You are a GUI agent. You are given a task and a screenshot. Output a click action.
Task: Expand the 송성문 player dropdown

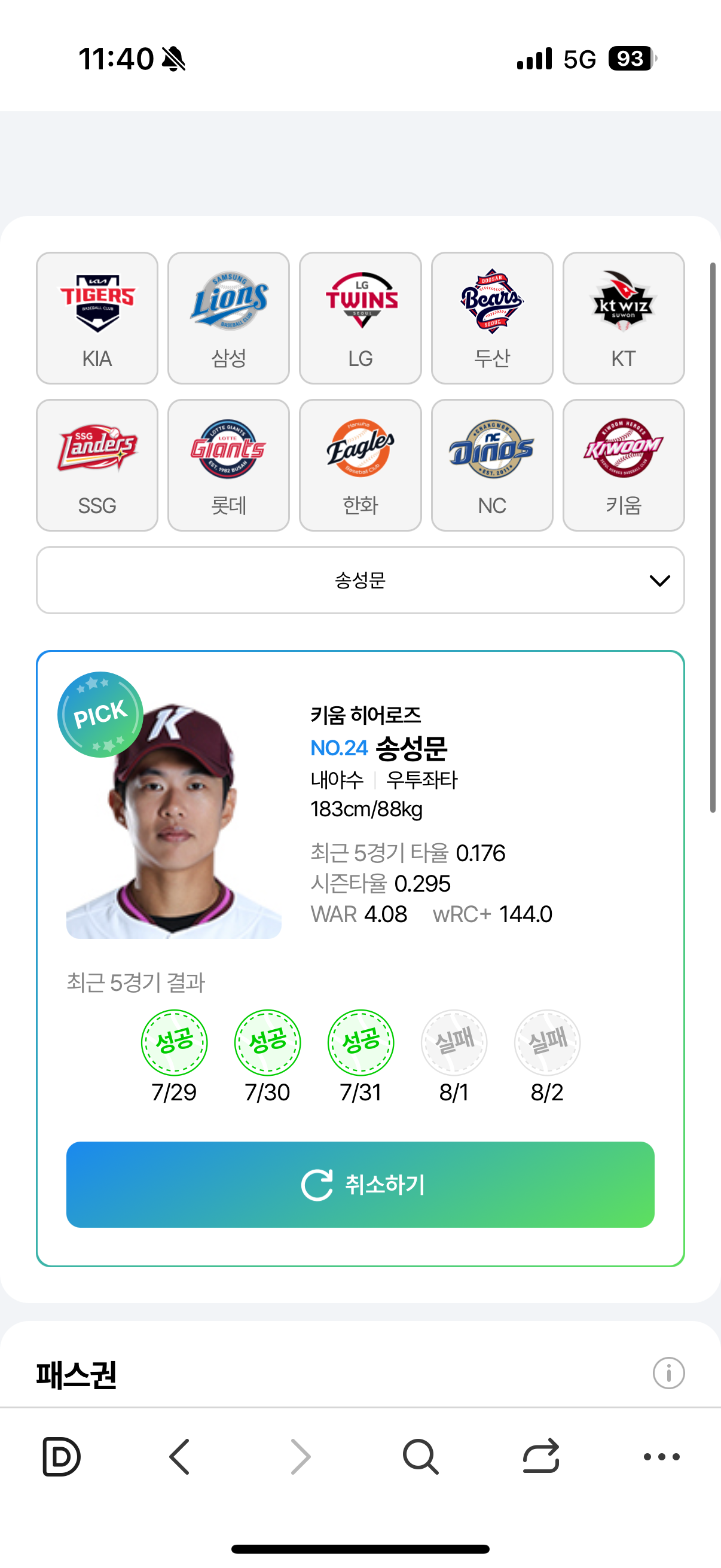click(x=360, y=580)
